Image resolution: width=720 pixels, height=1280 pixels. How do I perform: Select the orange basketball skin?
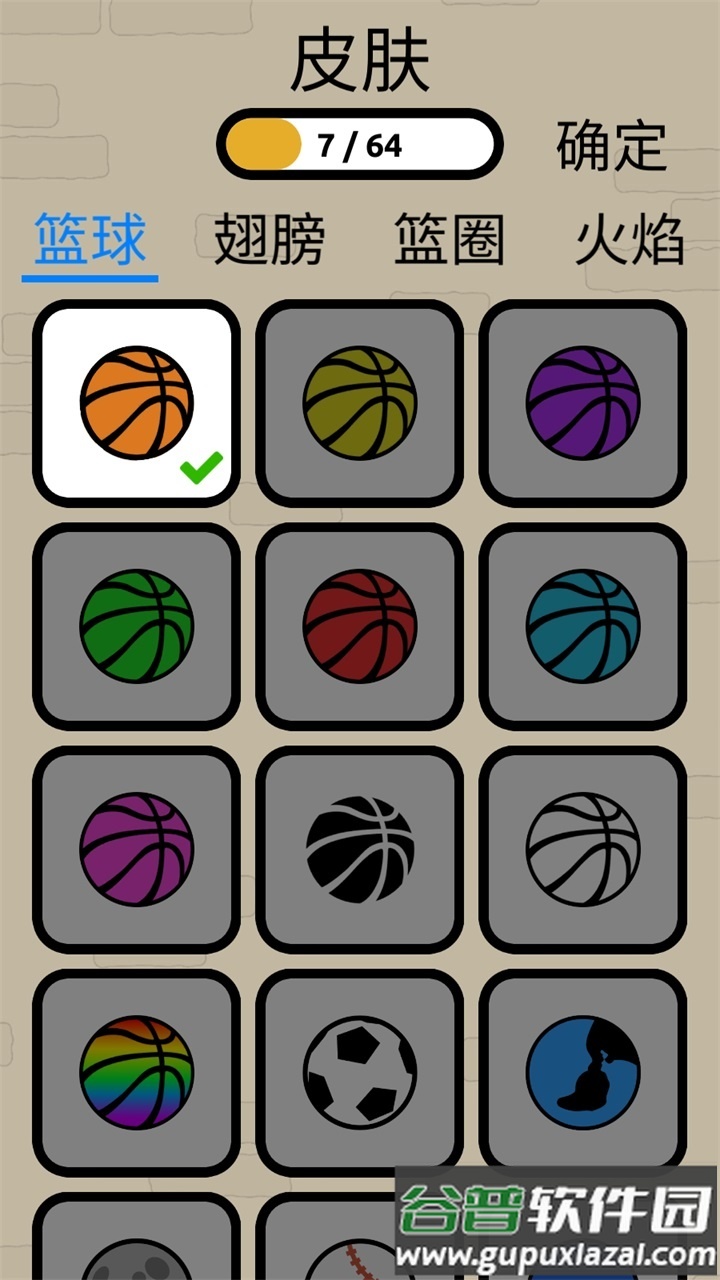pos(137,403)
